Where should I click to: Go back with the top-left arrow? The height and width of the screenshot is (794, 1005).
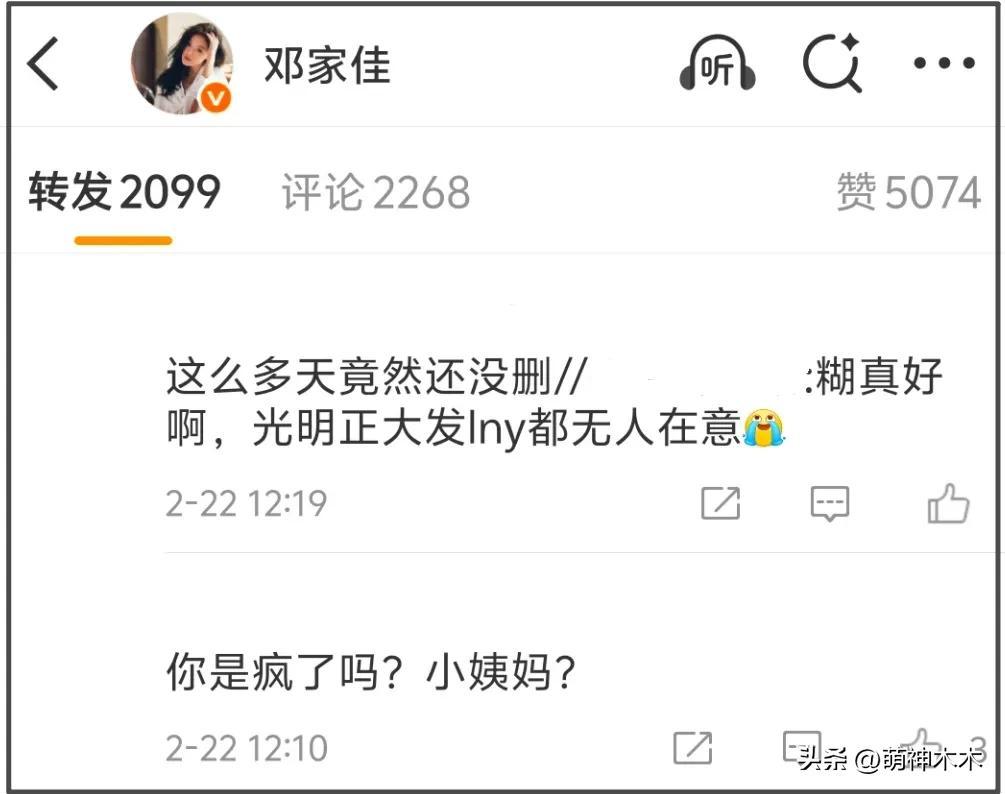pyautogui.click(x=42, y=65)
